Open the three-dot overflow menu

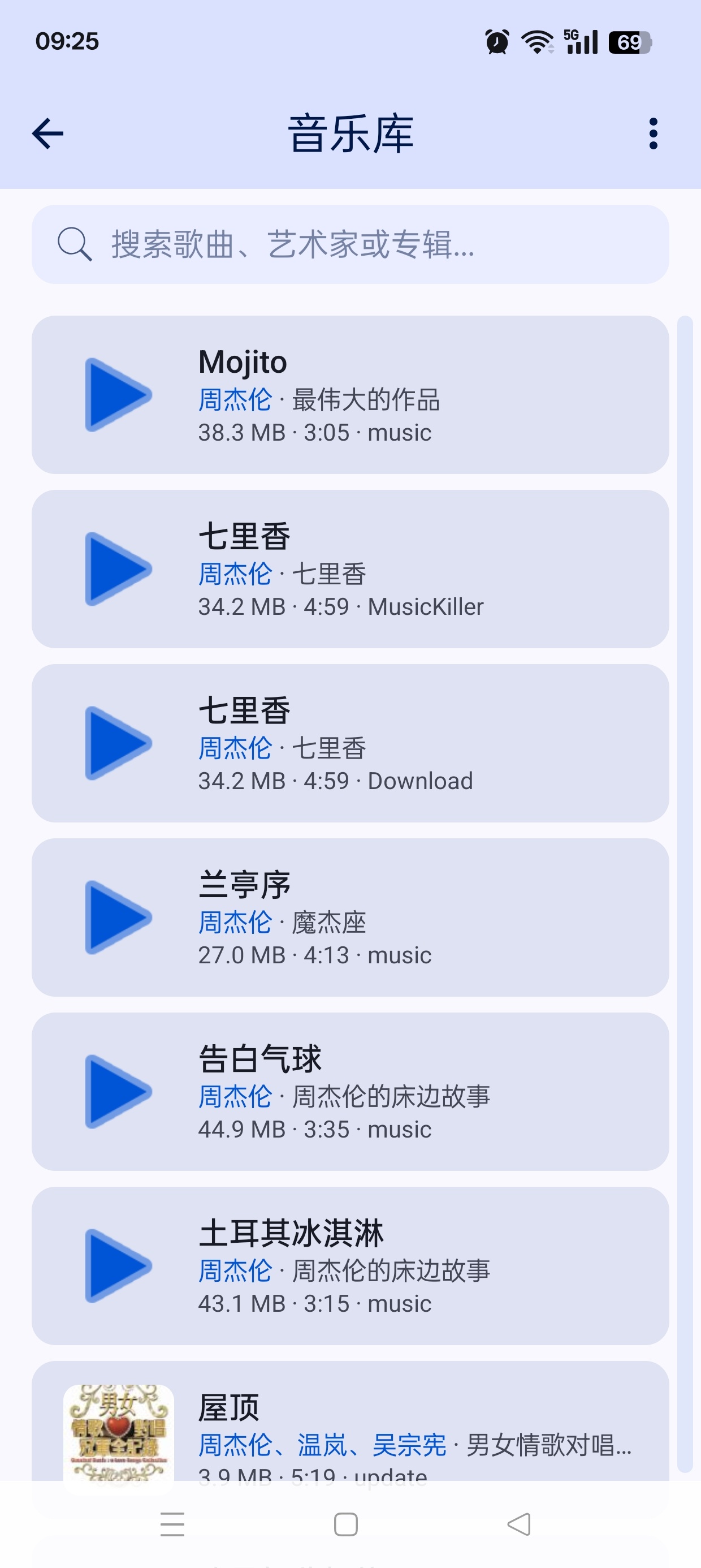point(653,135)
